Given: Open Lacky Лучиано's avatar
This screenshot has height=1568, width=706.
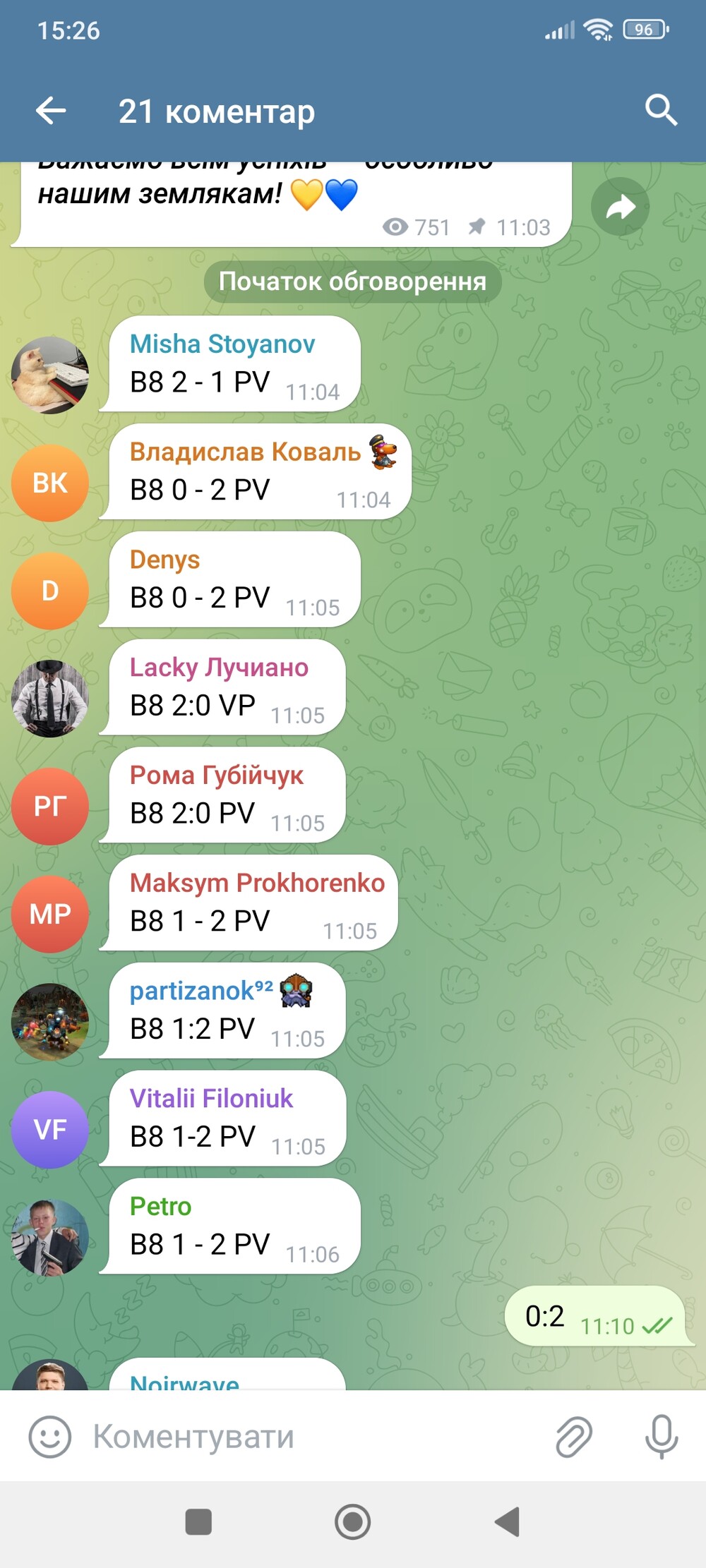Looking at the screenshot, I should click(50, 698).
